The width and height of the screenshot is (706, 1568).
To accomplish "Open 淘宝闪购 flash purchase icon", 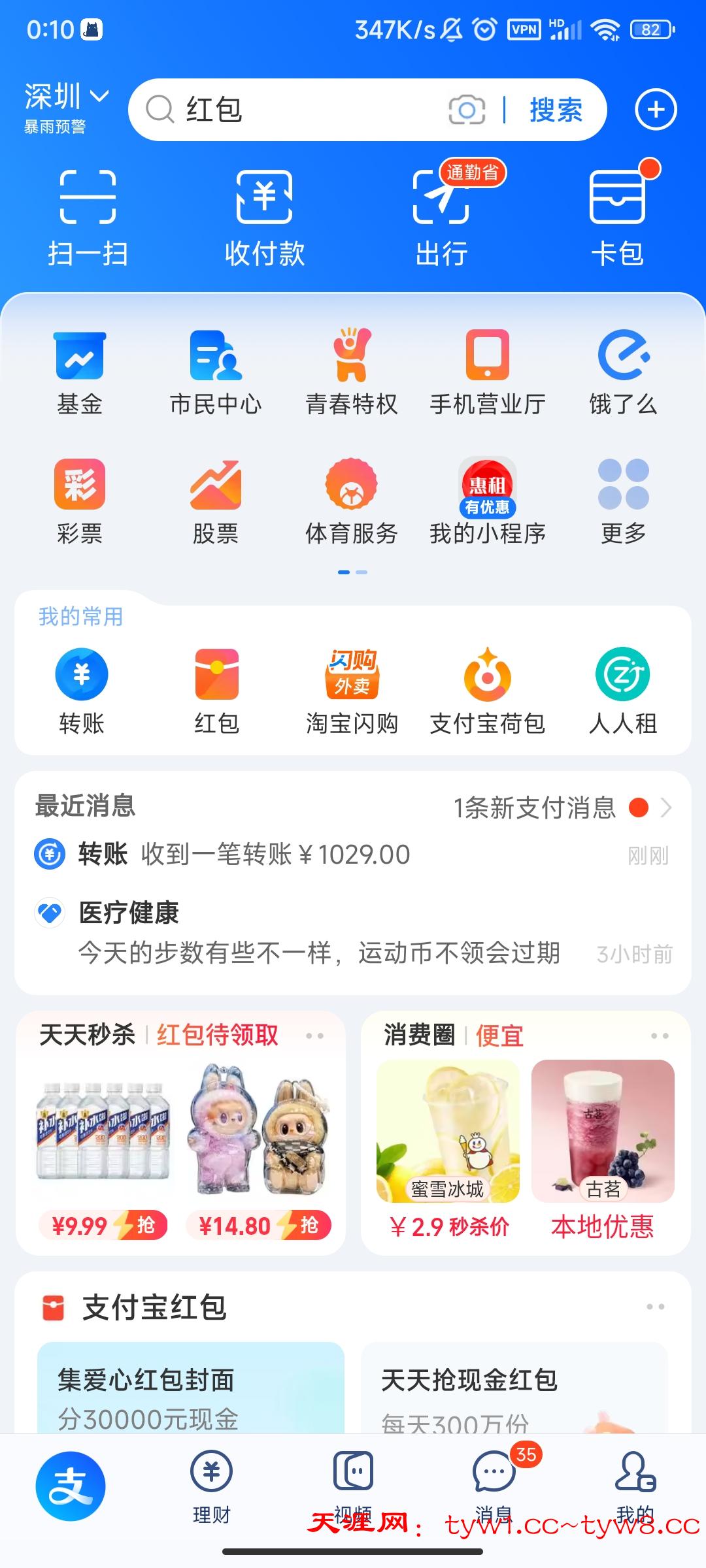I will coord(351,693).
